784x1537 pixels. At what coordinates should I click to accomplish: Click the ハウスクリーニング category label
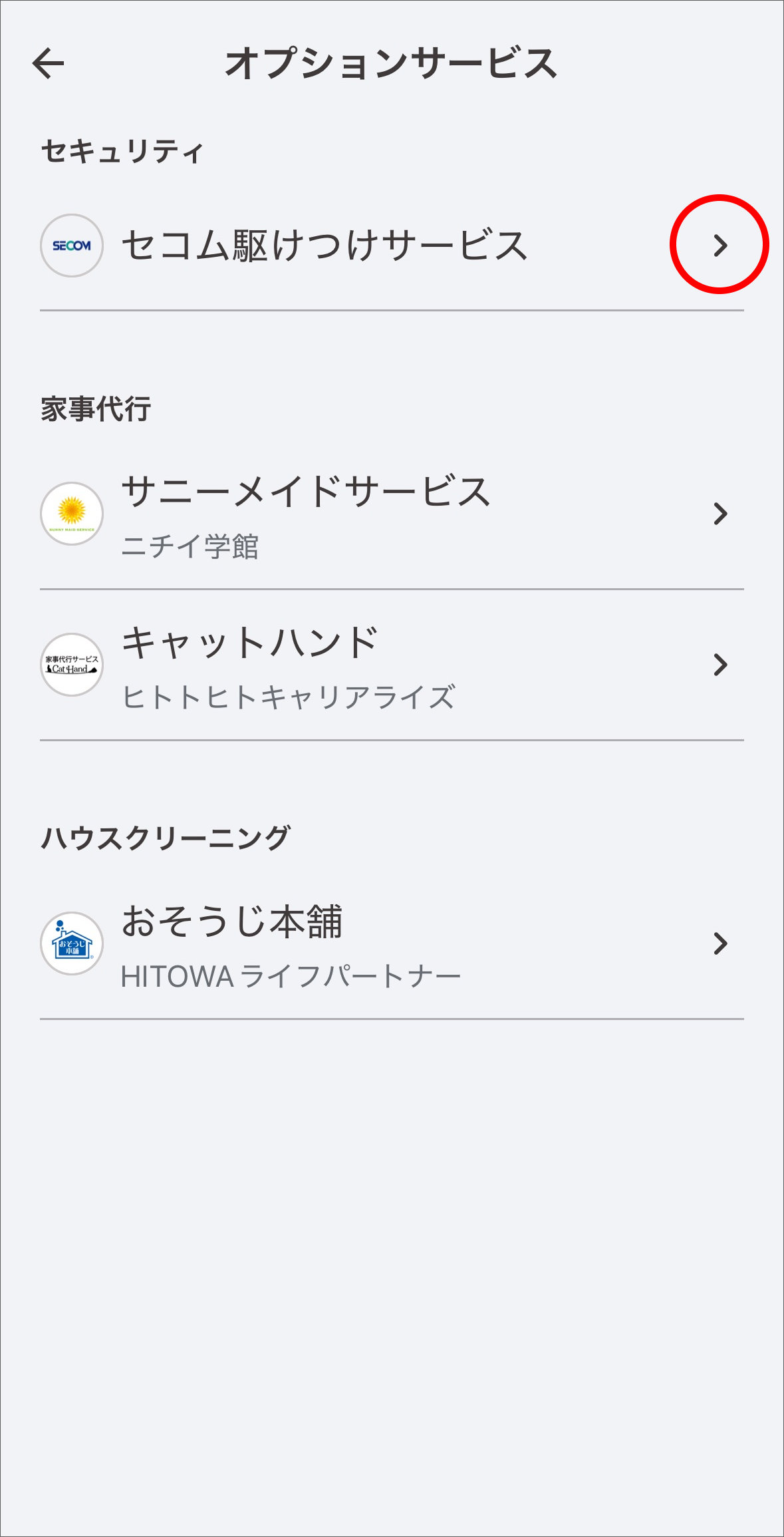coord(164,837)
